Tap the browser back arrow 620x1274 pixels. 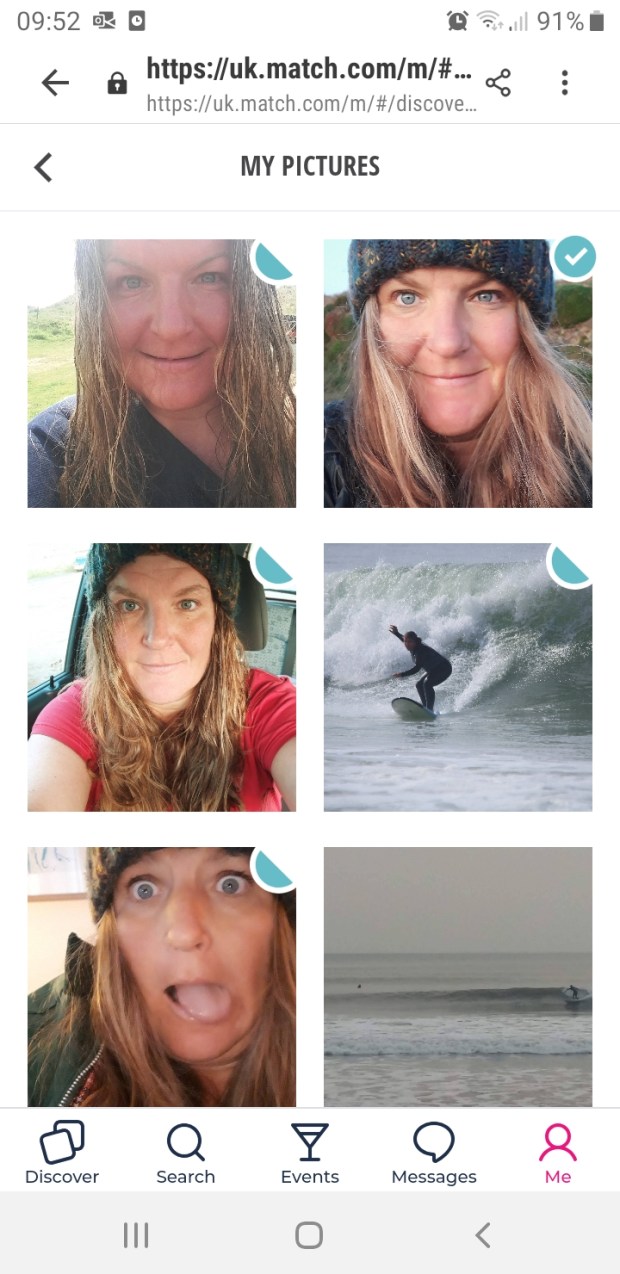55,83
